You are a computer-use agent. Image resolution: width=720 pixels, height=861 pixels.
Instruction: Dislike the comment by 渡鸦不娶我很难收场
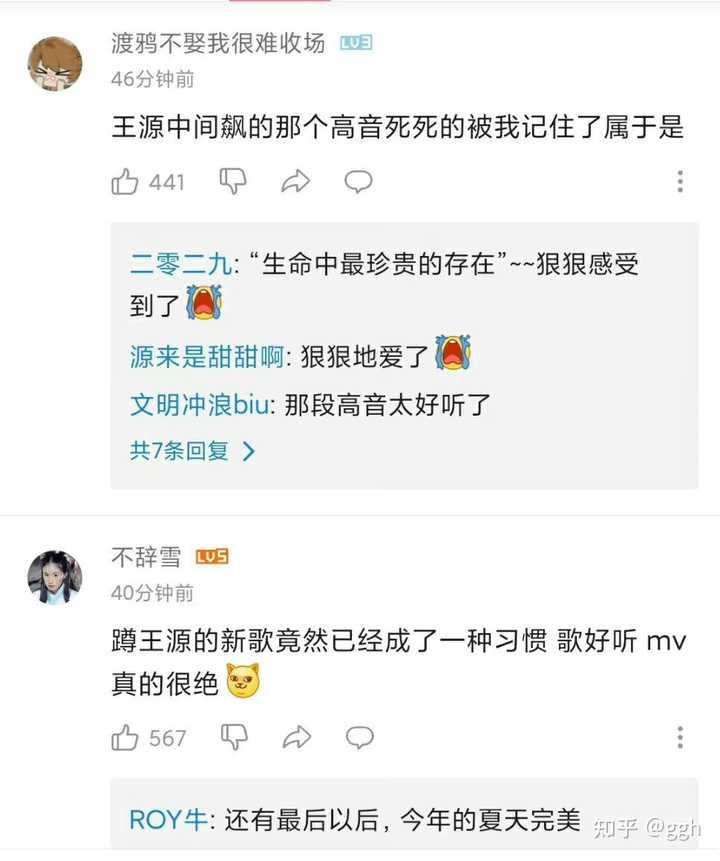[233, 181]
